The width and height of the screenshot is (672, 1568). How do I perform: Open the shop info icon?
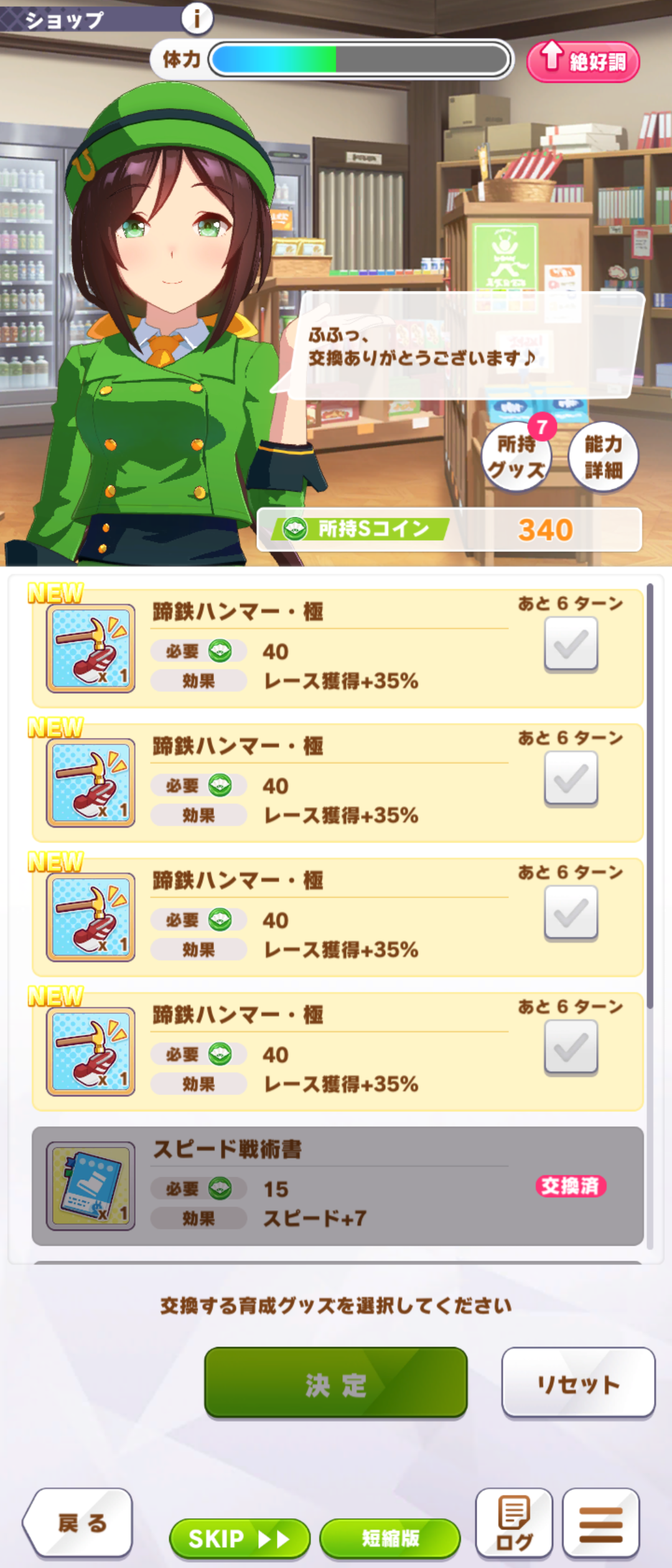197,19
